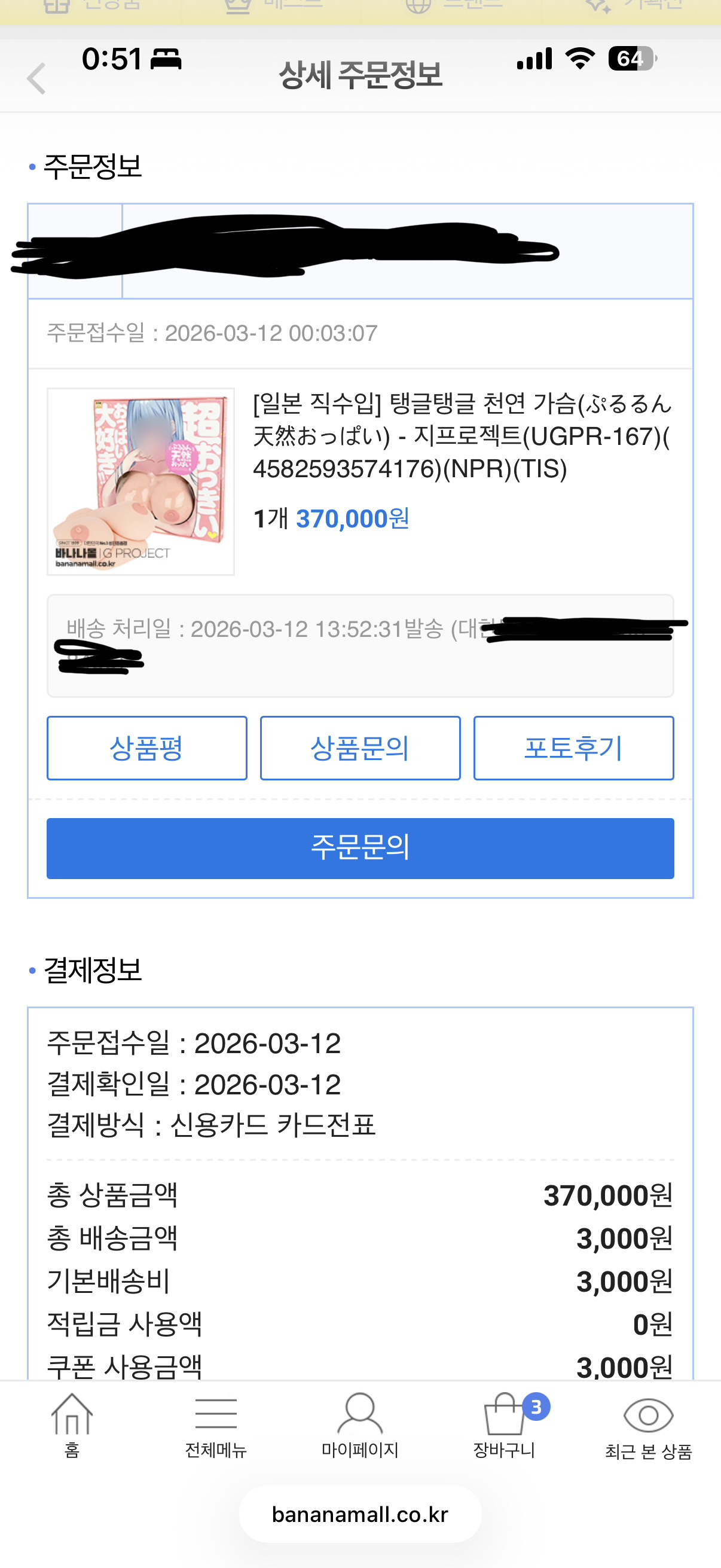Open the 상품평 review button

[x=146, y=748]
